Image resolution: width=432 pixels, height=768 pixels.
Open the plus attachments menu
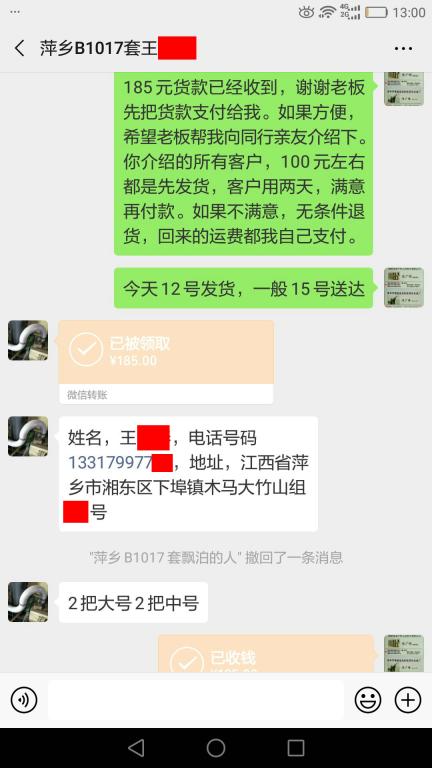[x=408, y=699]
